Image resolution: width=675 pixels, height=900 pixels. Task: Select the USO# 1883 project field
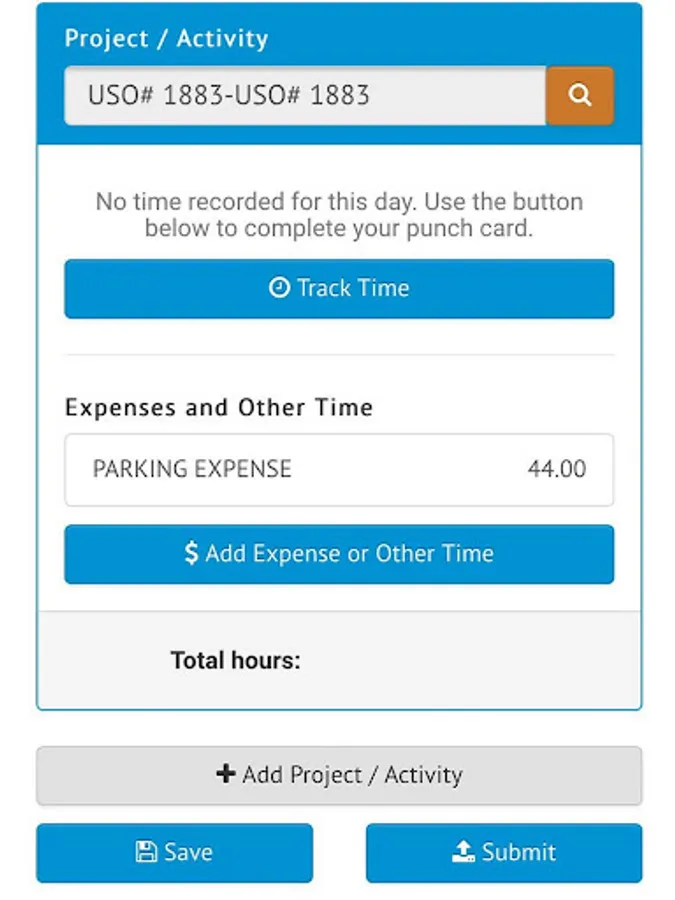coord(305,96)
